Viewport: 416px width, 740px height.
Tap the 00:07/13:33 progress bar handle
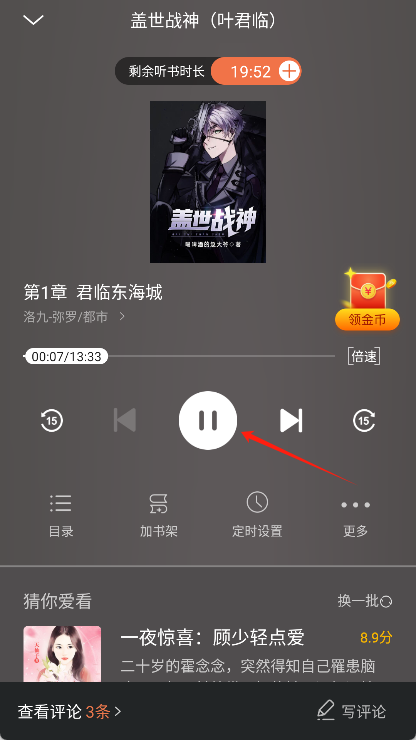pyautogui.click(x=66, y=356)
